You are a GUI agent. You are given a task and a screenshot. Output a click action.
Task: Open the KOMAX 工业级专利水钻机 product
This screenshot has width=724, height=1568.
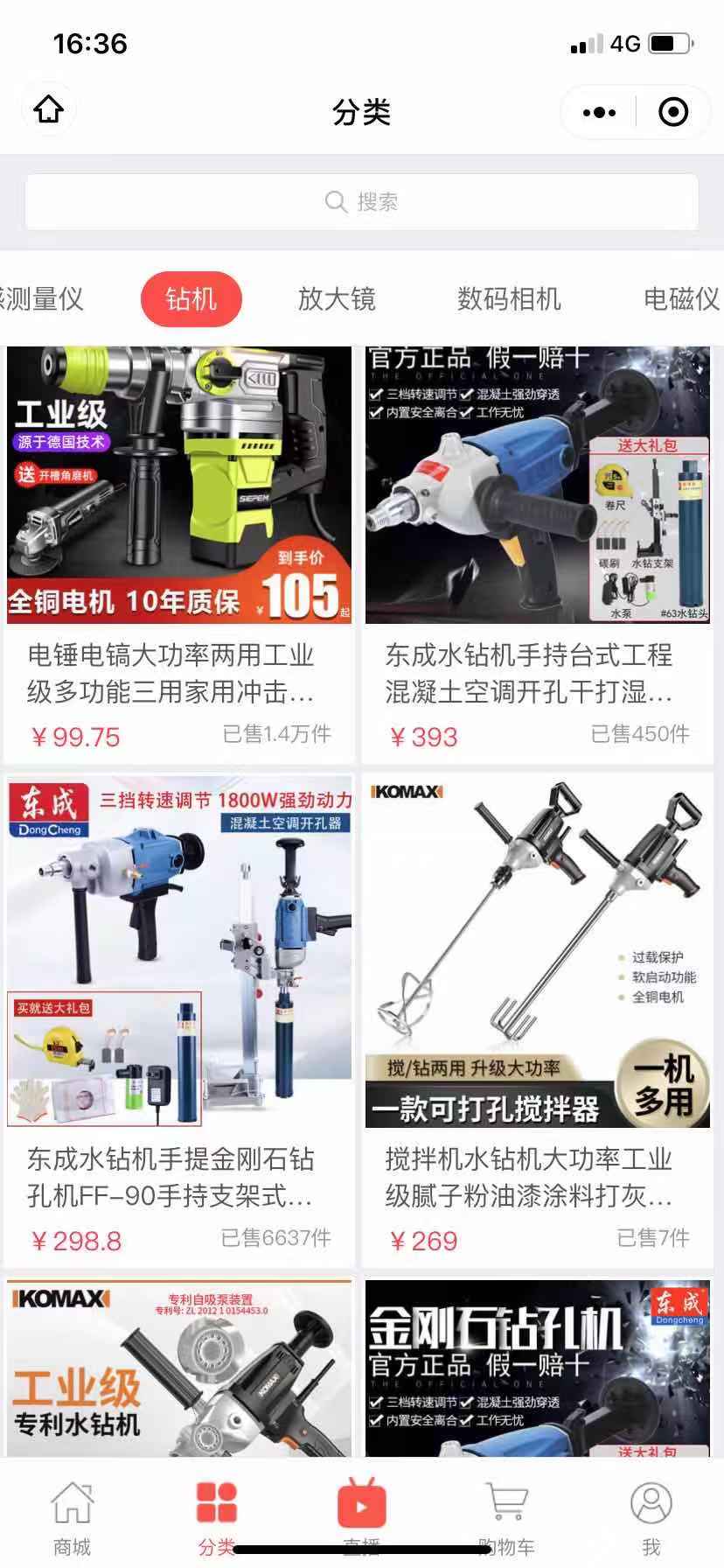tap(179, 1367)
